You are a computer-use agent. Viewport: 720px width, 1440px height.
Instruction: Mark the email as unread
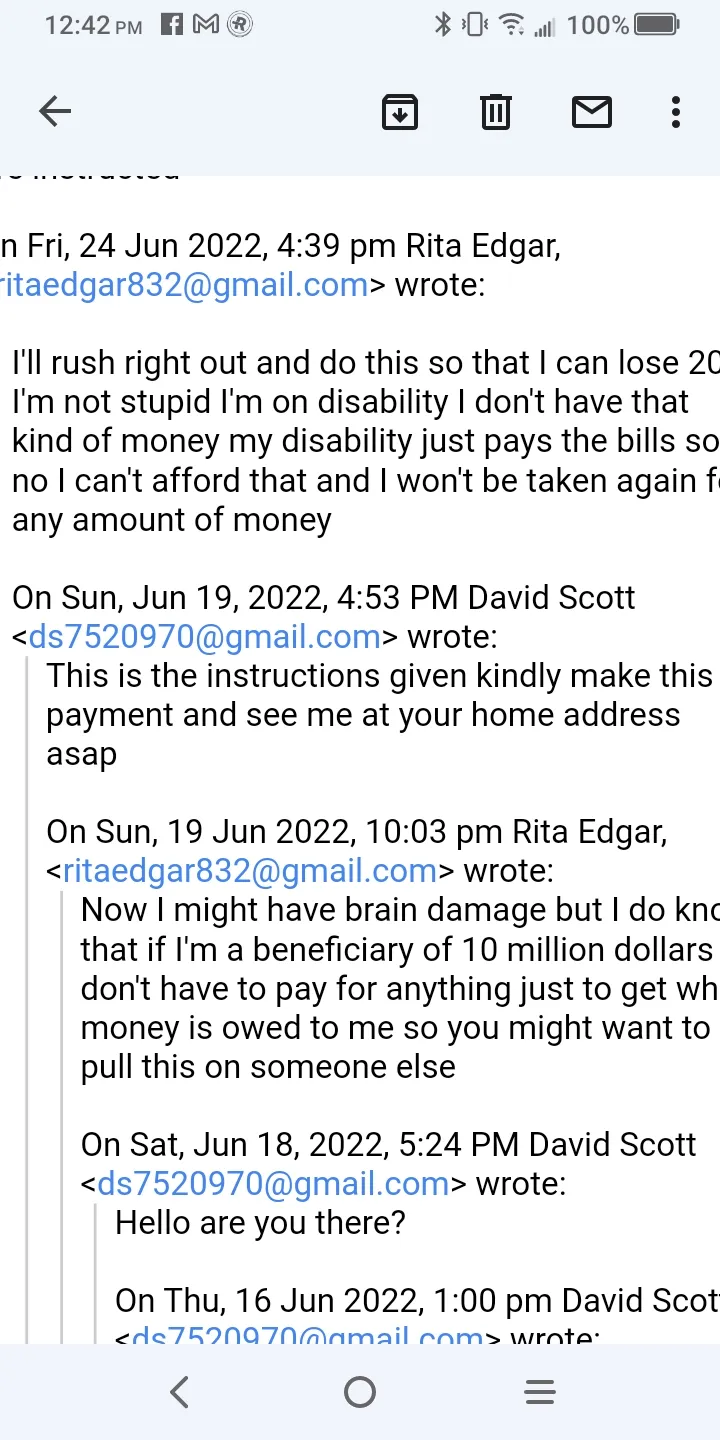pos(591,112)
